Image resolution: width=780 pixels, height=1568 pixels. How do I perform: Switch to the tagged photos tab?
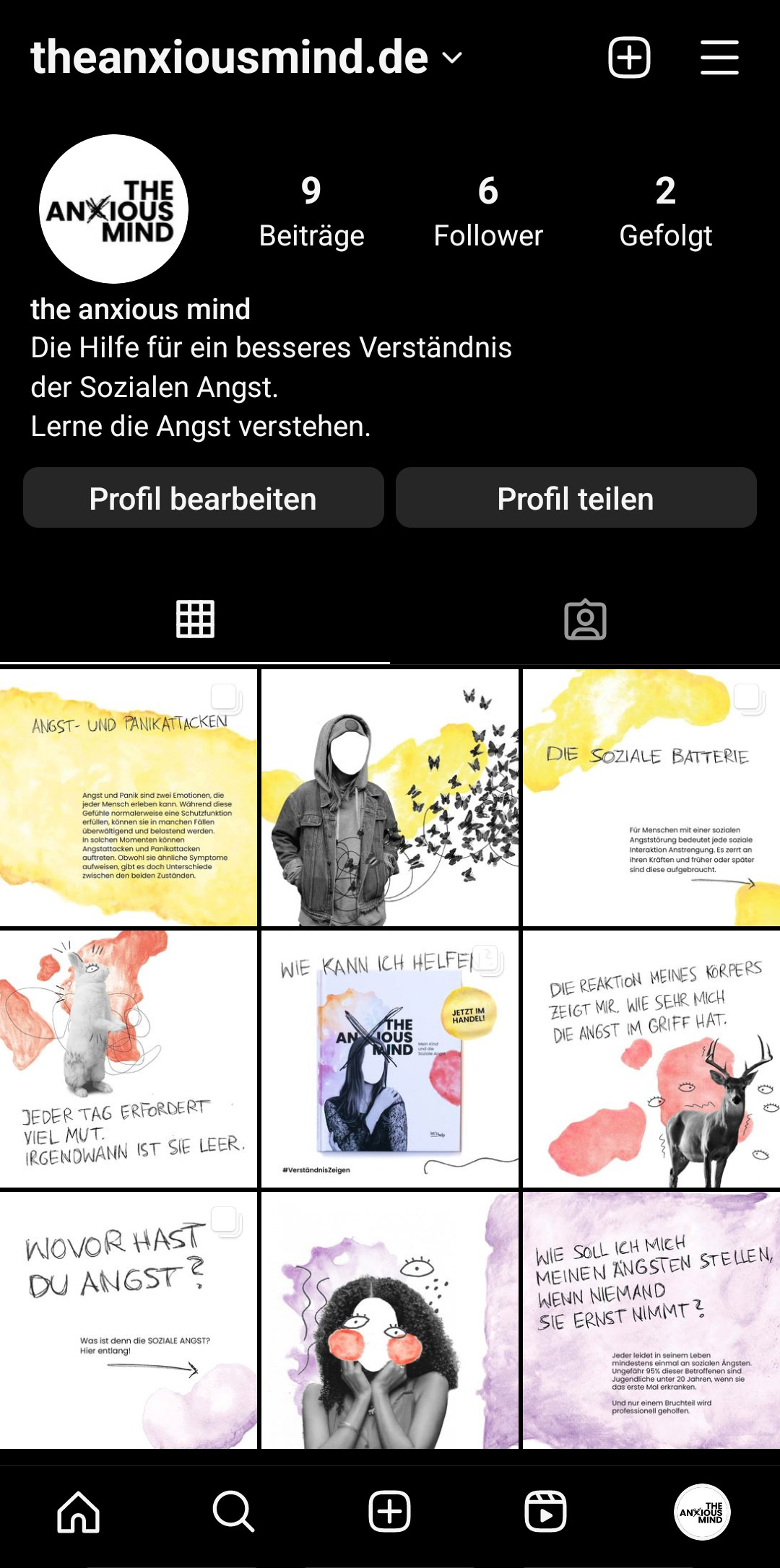pyautogui.click(x=585, y=620)
